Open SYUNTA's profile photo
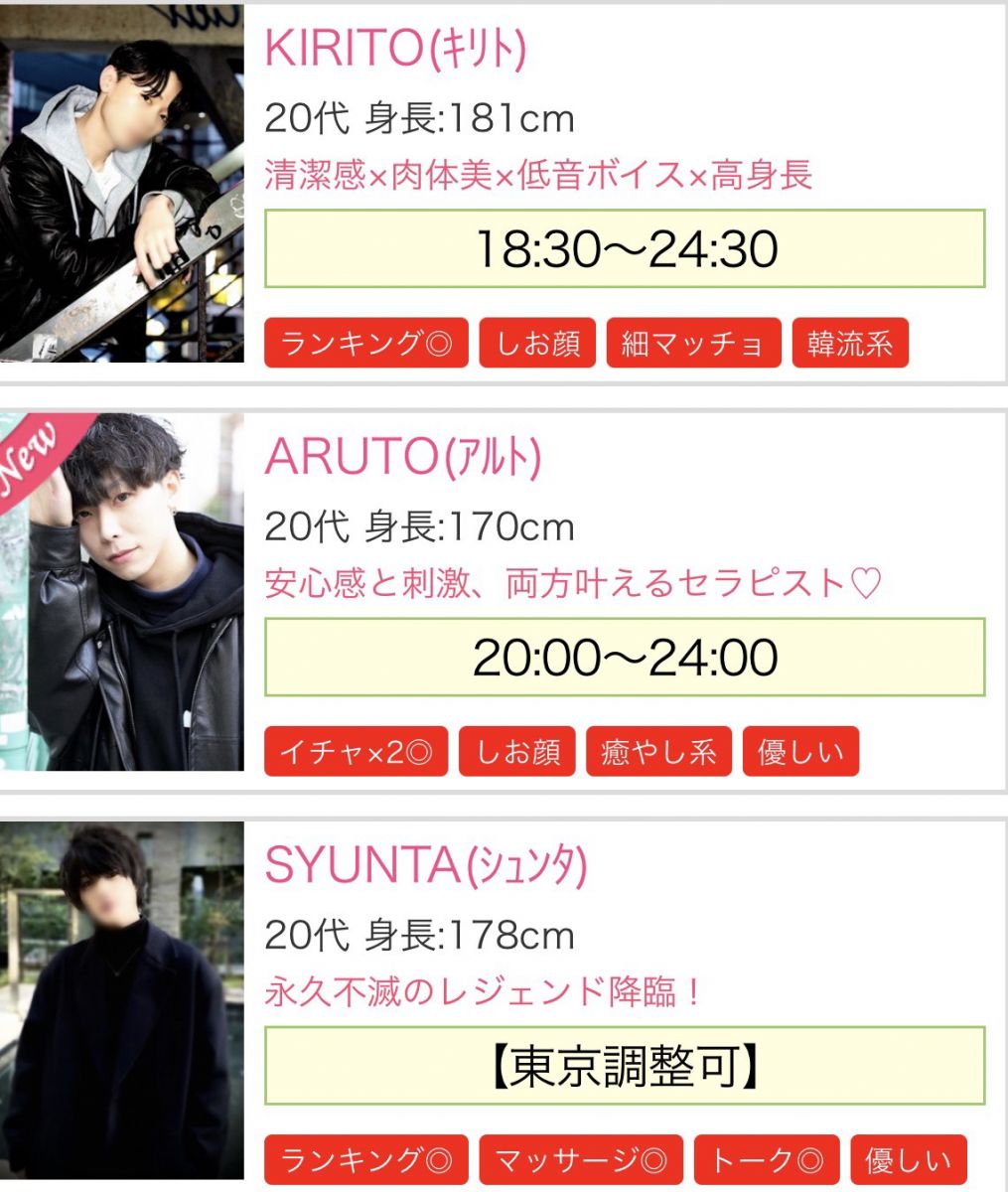This screenshot has width=1008, height=1192. (x=121, y=1000)
